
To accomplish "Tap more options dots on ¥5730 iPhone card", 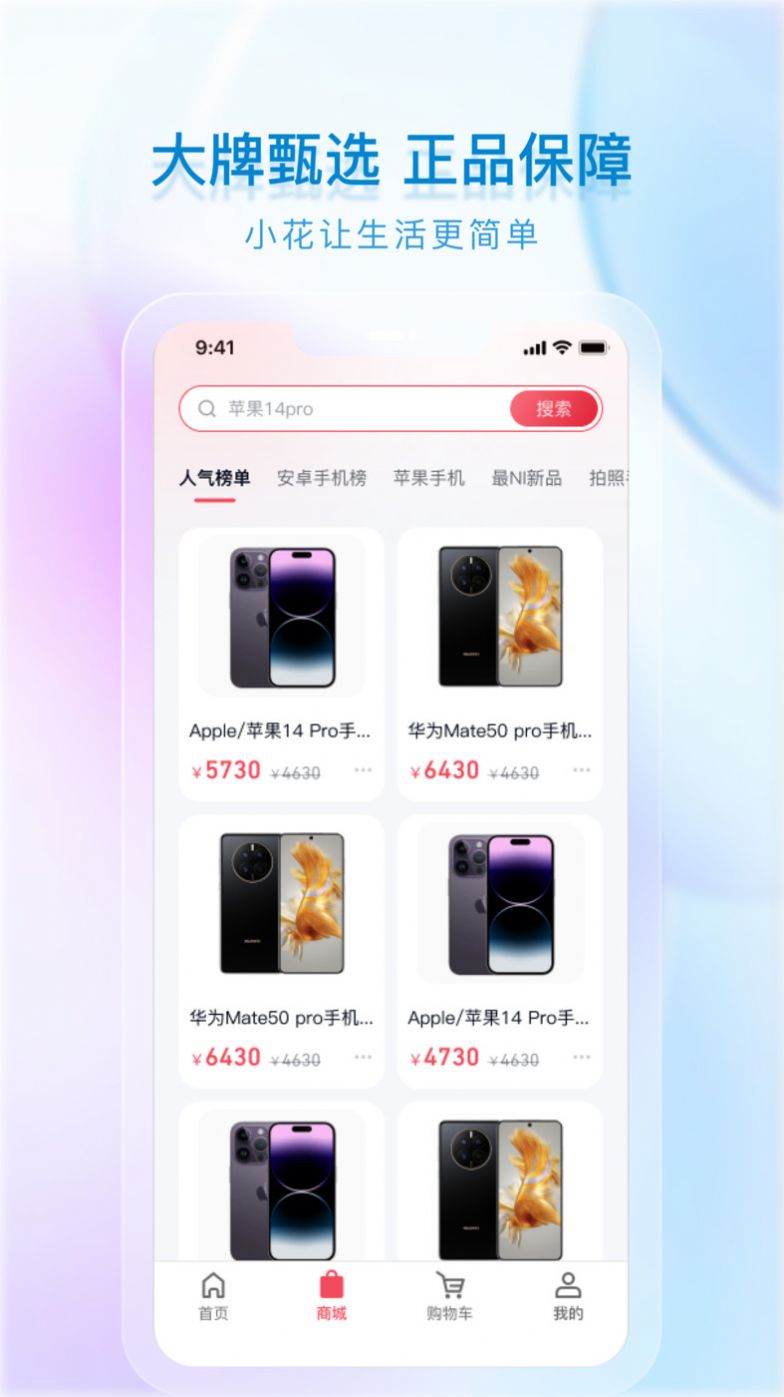I will point(365,770).
